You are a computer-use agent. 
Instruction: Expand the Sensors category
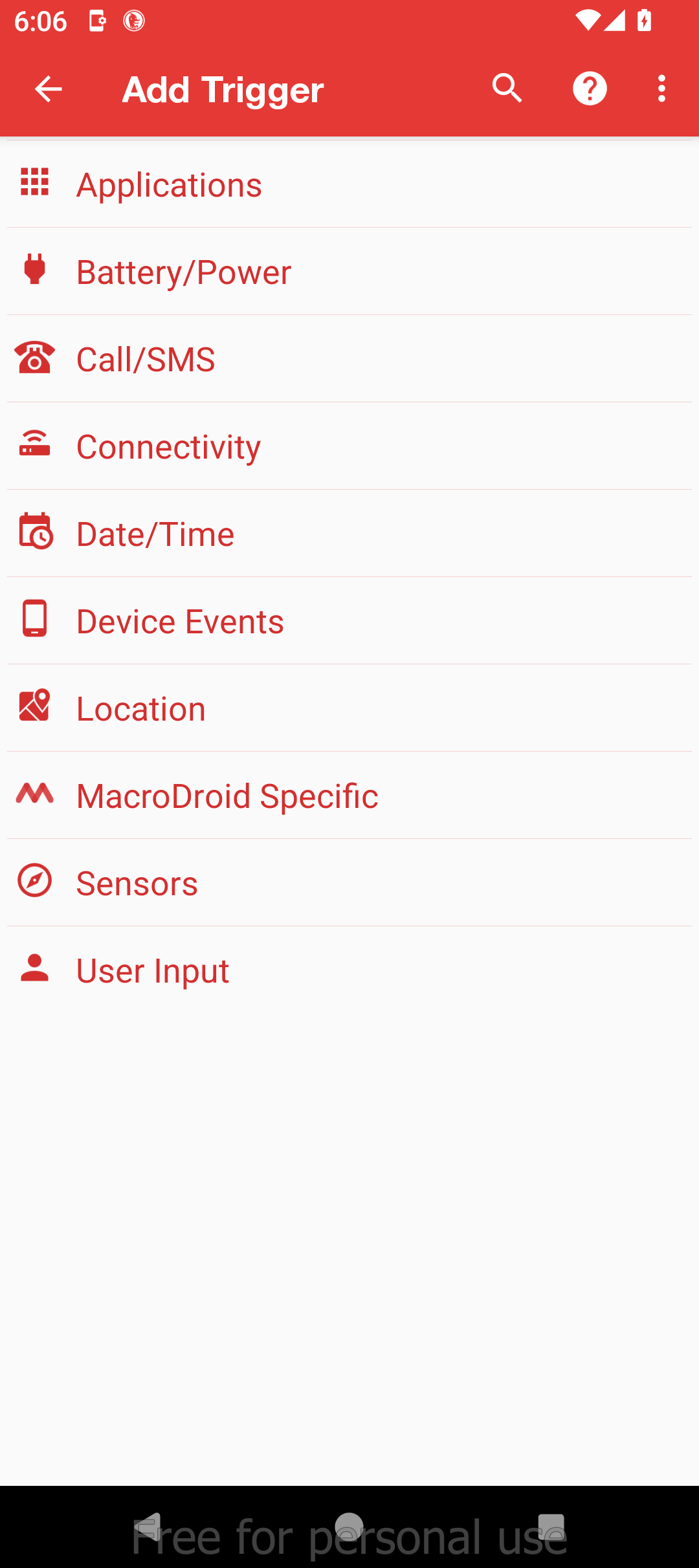(x=349, y=883)
